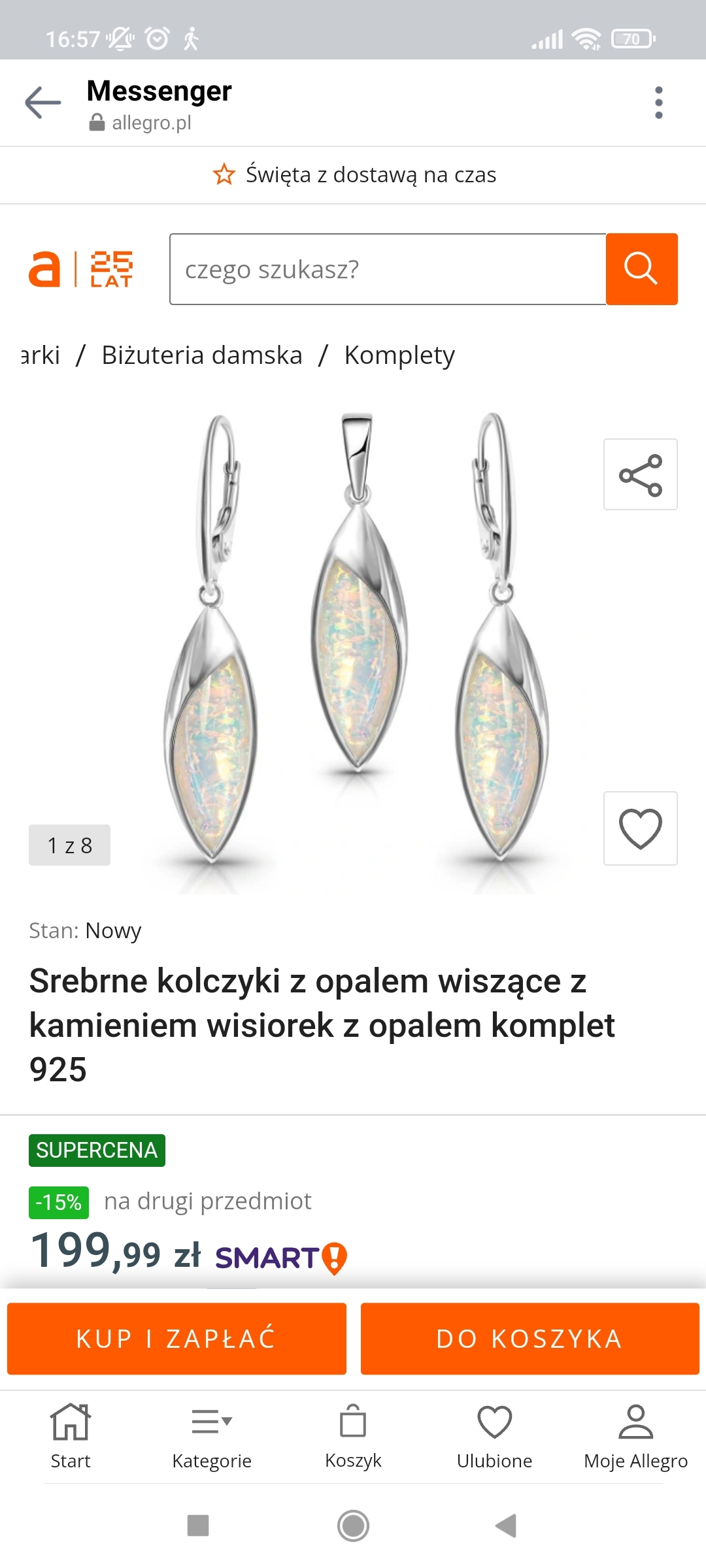The height and width of the screenshot is (1568, 706).
Task: Tap the orange search magnifier button
Action: (x=641, y=269)
